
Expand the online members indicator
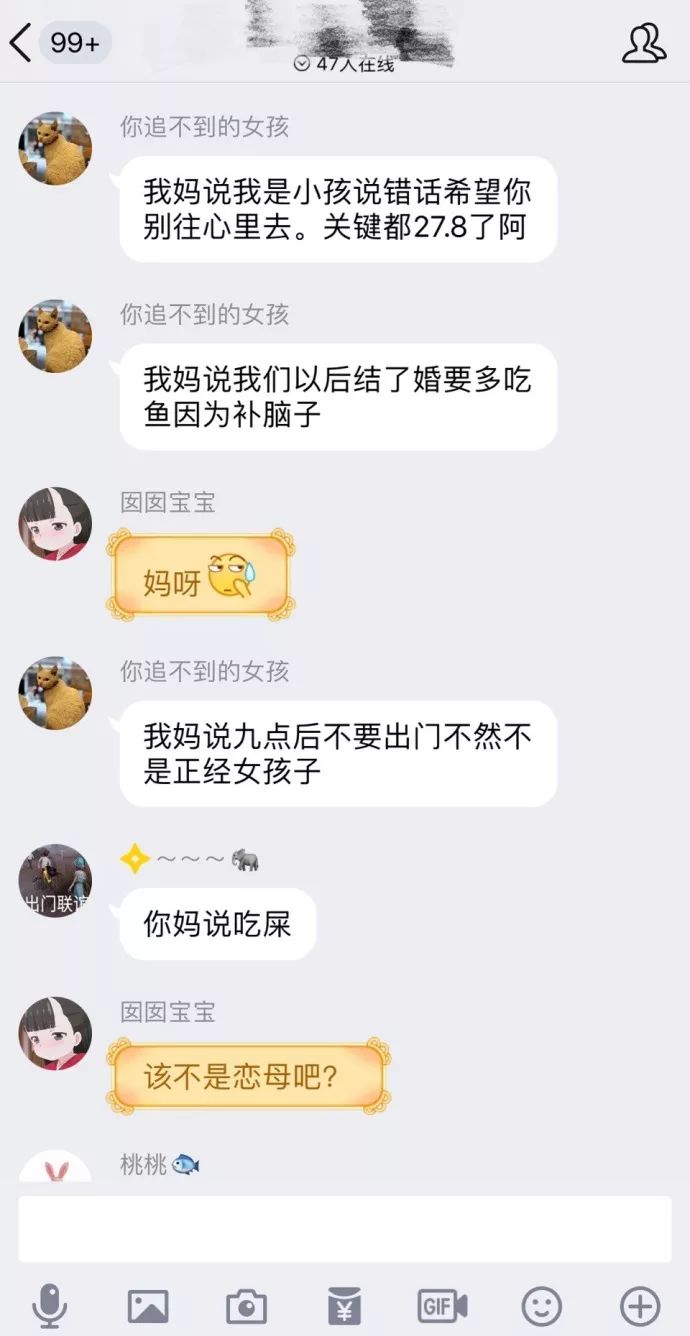(345, 64)
